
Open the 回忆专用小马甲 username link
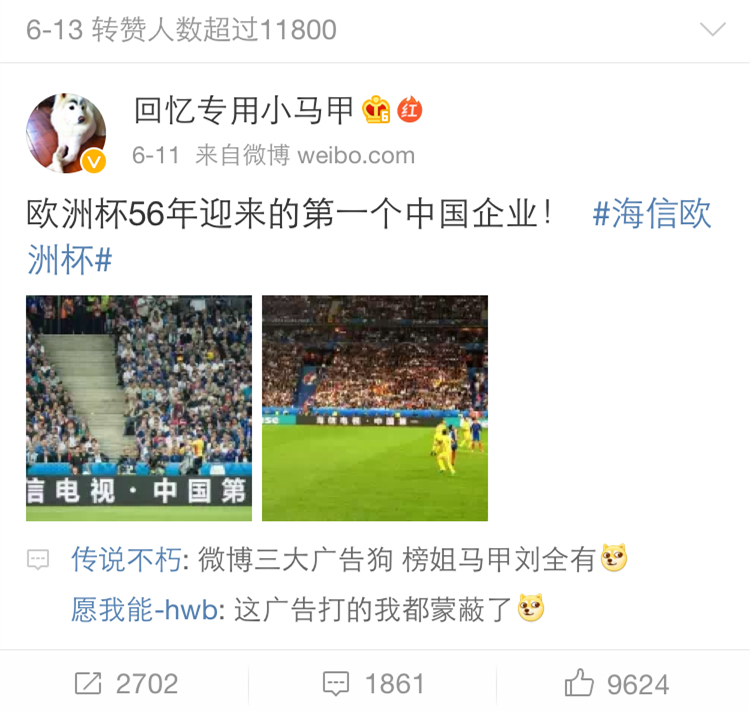point(244,111)
